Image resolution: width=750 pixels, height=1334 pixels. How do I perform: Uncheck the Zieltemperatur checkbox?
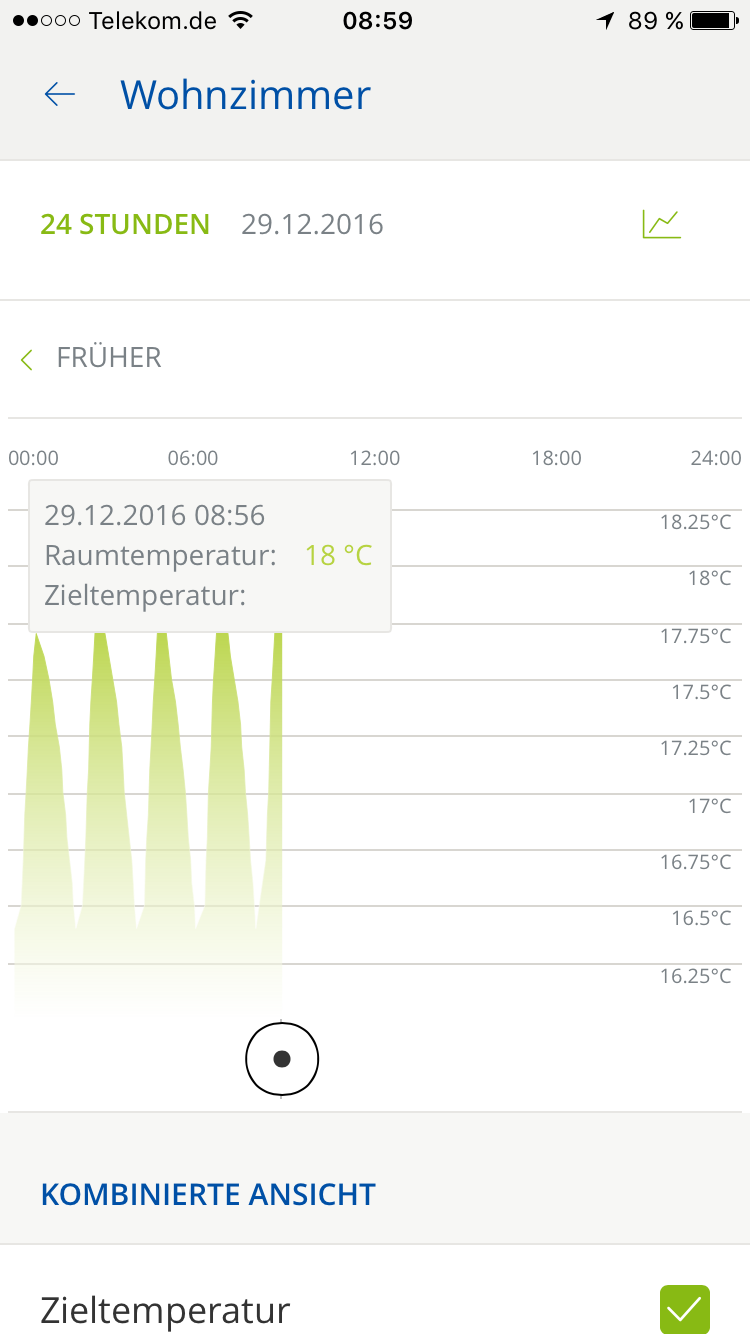(x=684, y=1309)
